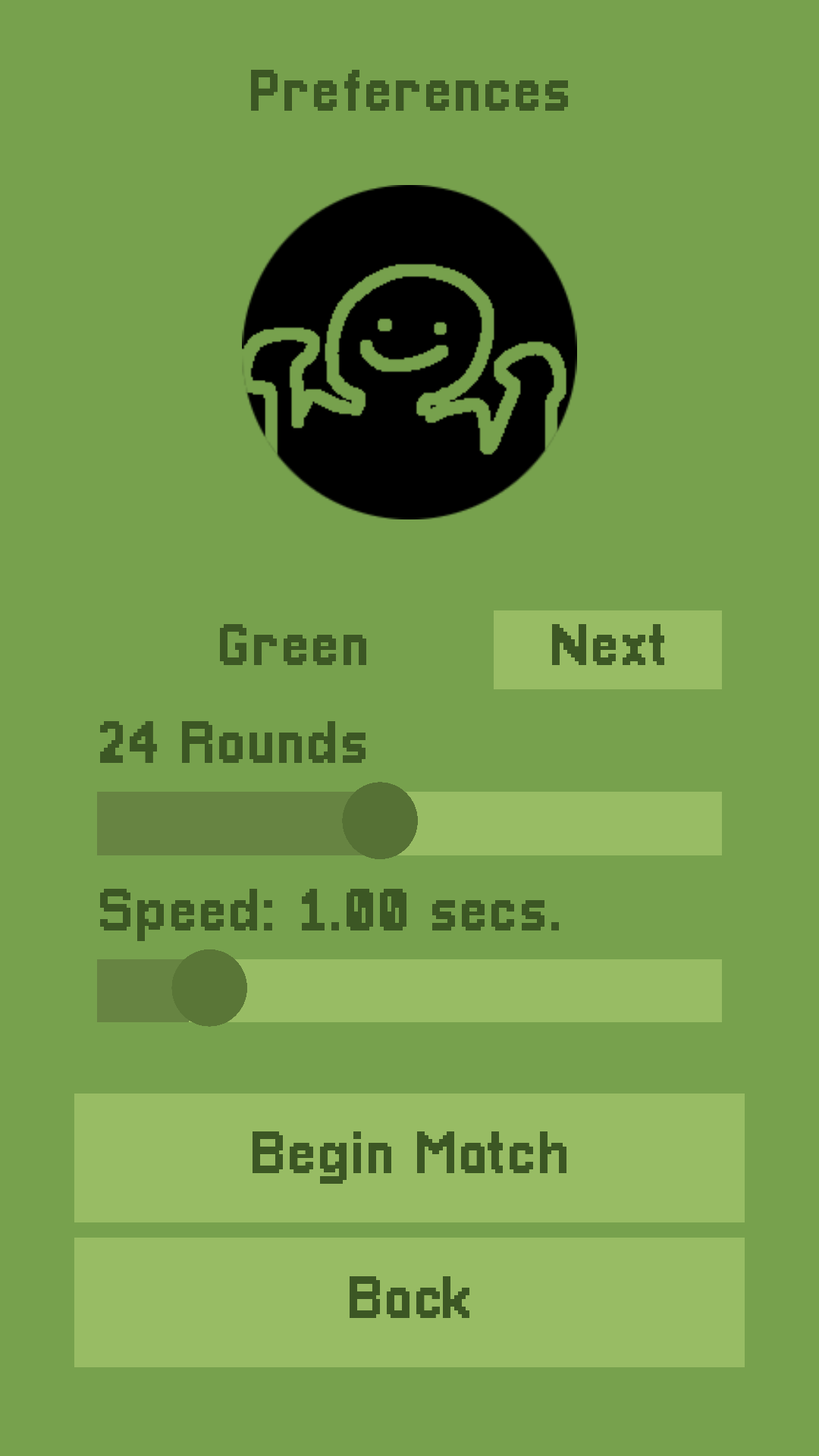Tap Next to change the color
819x1456 pixels.
coord(607,649)
